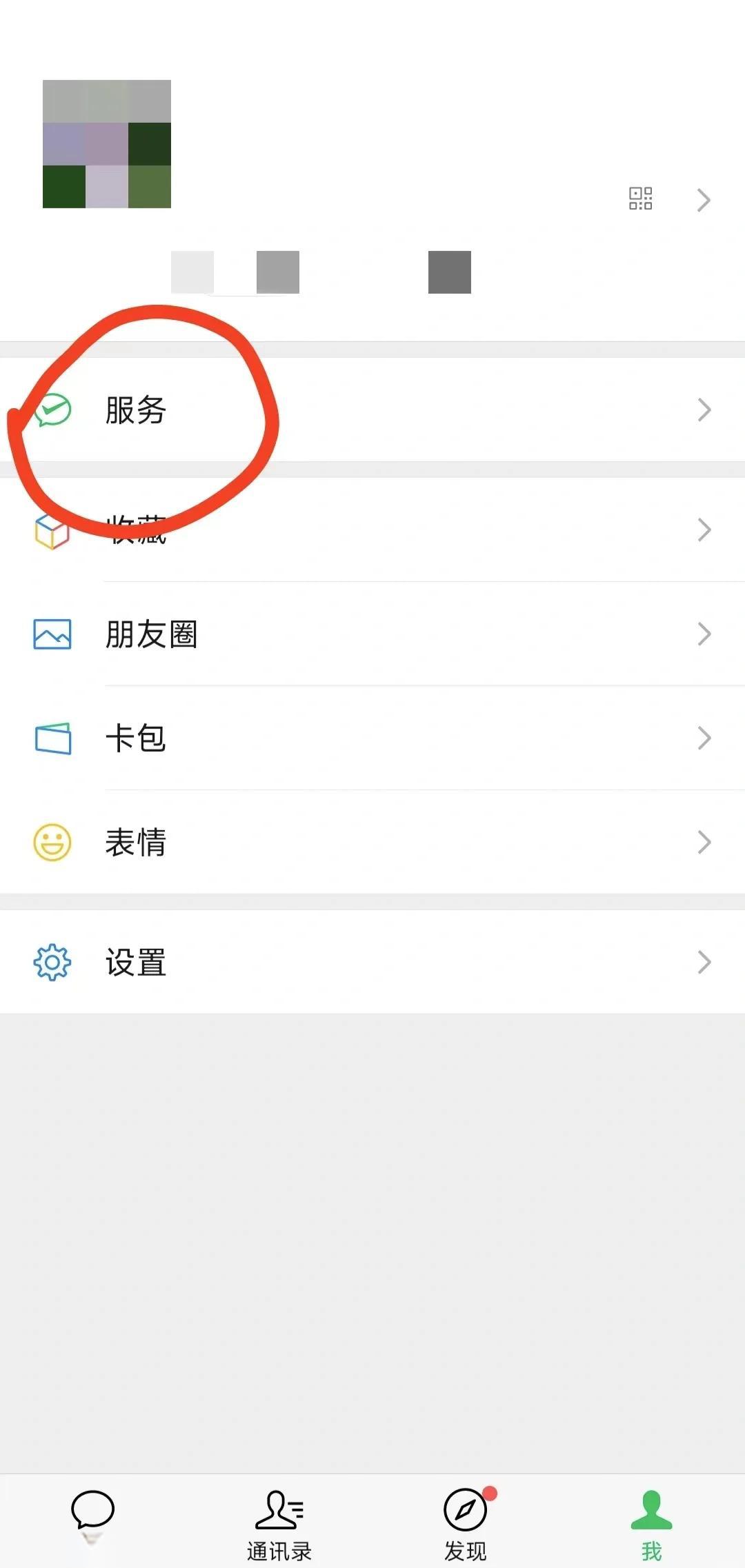The width and height of the screenshot is (745, 1568).
Task: Tap the Moments row chevron arrow
Action: click(x=704, y=634)
